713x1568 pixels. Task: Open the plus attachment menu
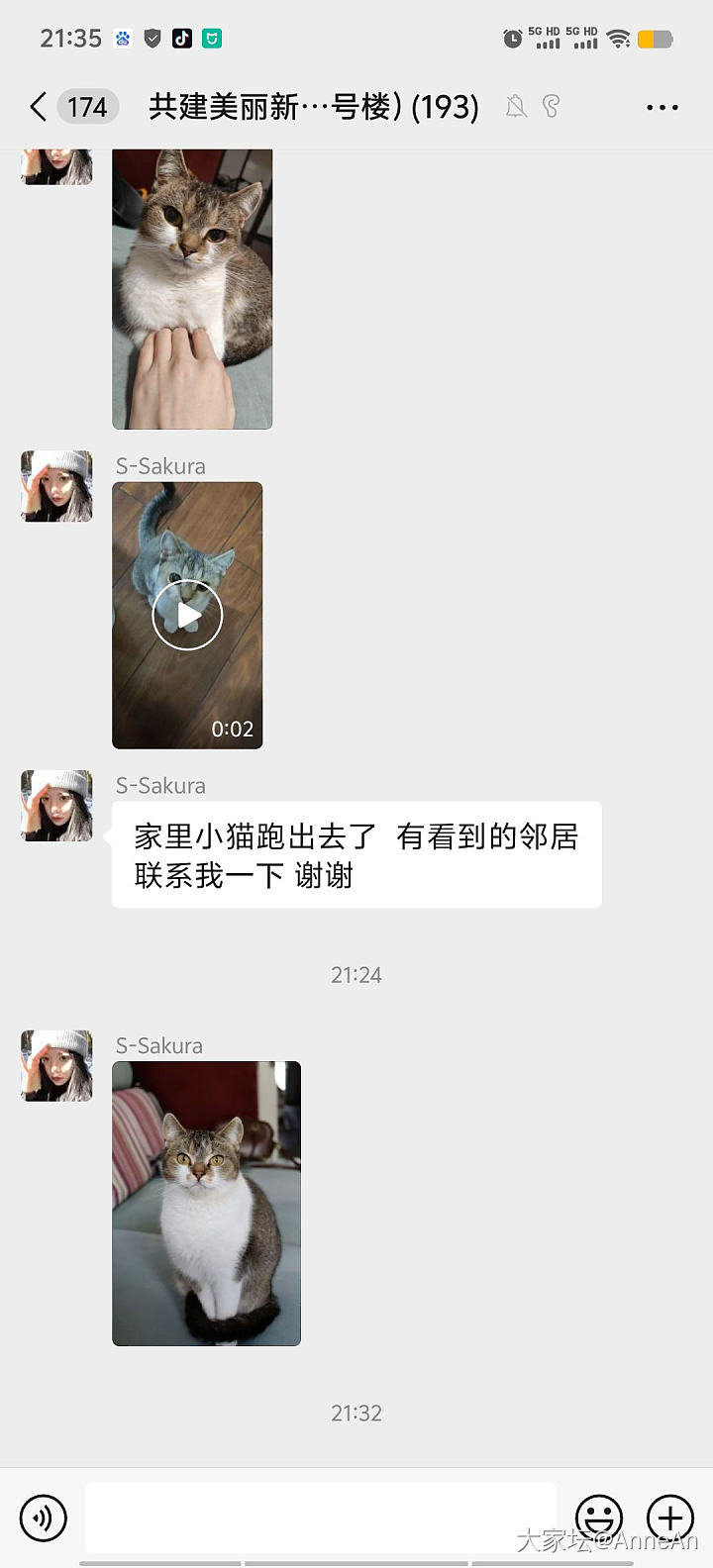click(x=670, y=1518)
